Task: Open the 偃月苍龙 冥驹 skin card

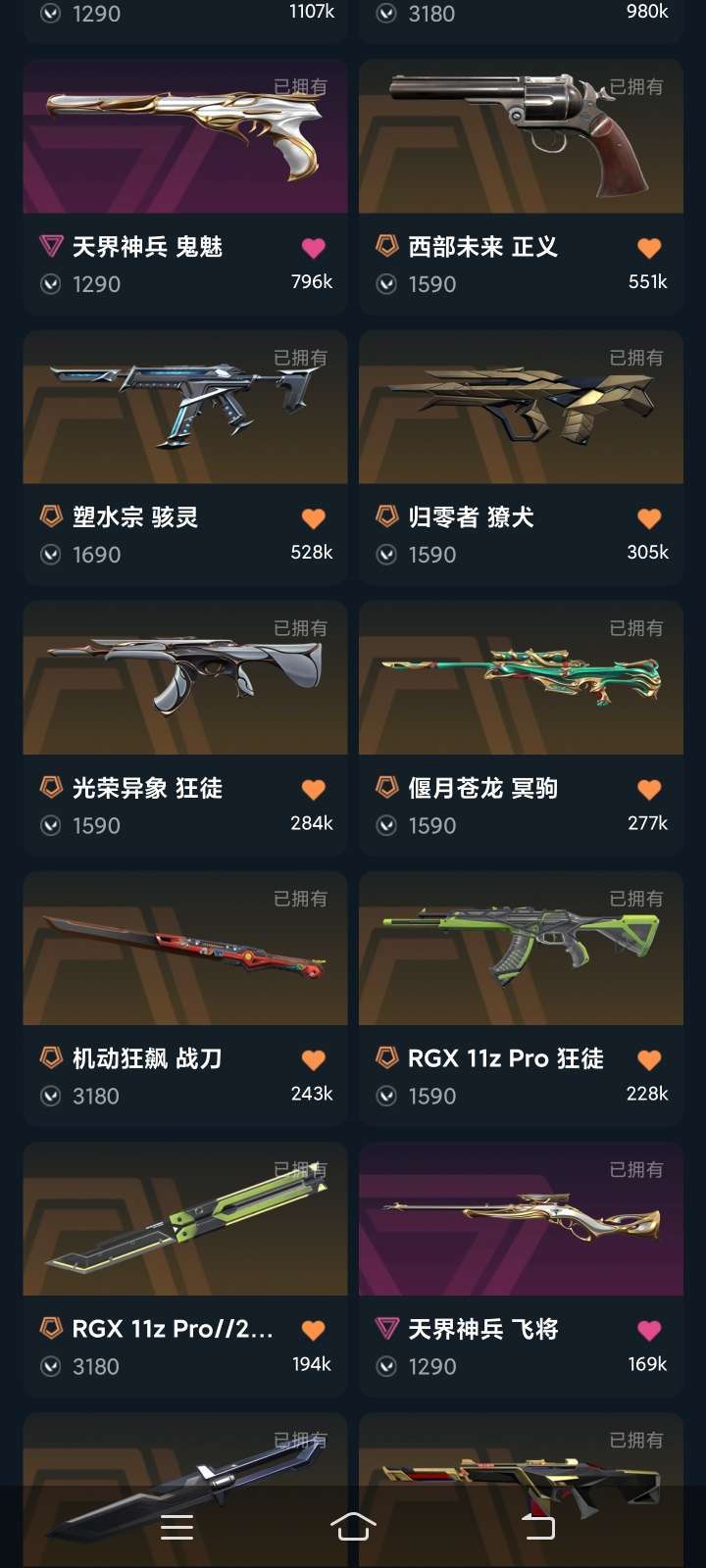Action: click(x=521, y=728)
